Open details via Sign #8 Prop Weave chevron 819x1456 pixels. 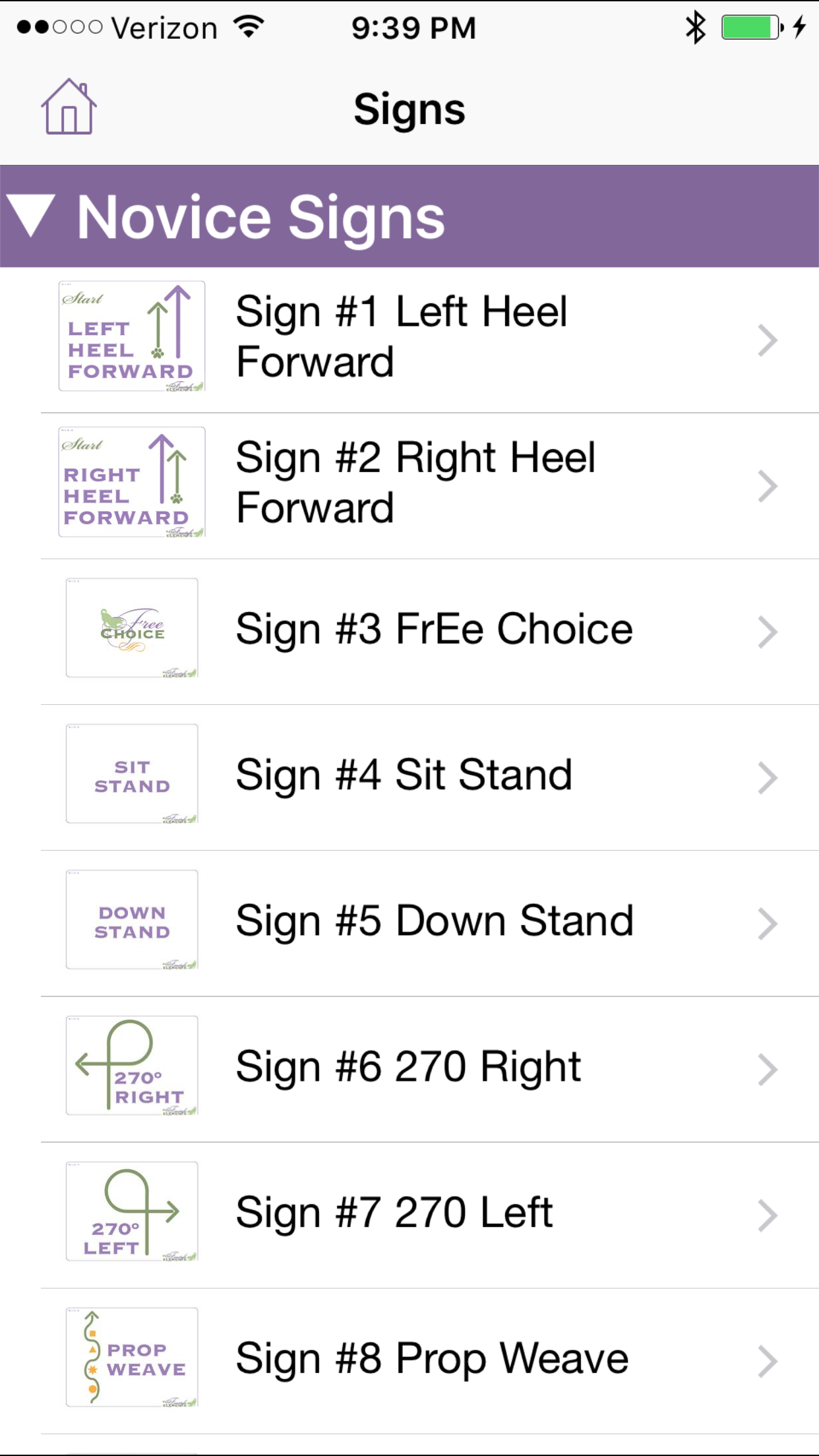pos(767,1360)
